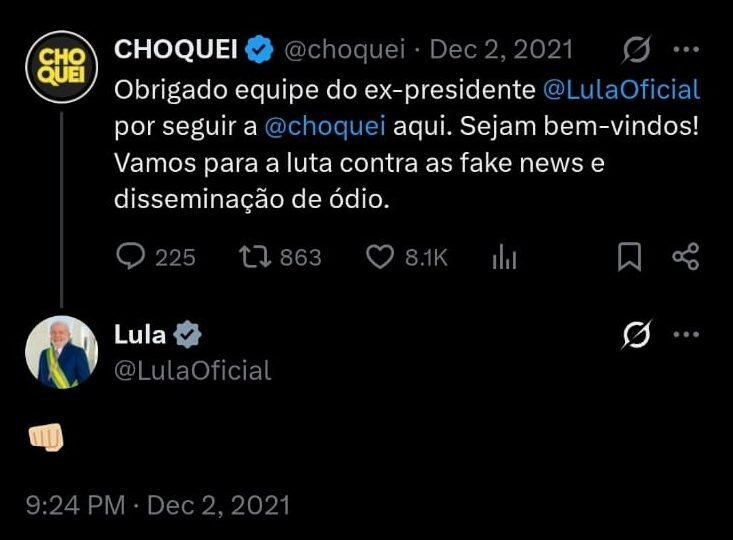Open overflow menu on Lula's reply
This screenshot has width=733, height=540.
pyautogui.click(x=686, y=335)
